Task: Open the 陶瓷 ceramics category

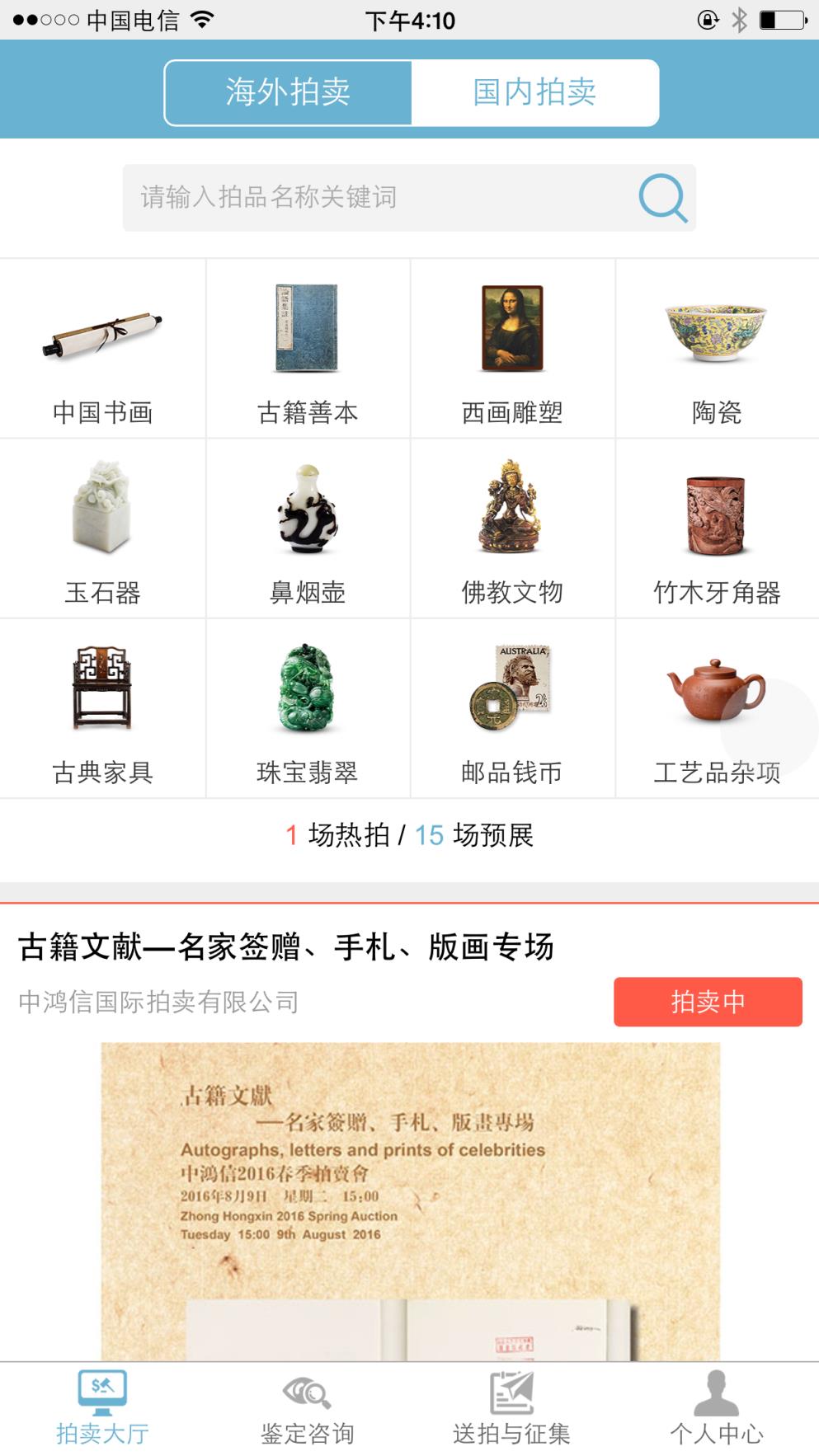Action: [x=716, y=346]
